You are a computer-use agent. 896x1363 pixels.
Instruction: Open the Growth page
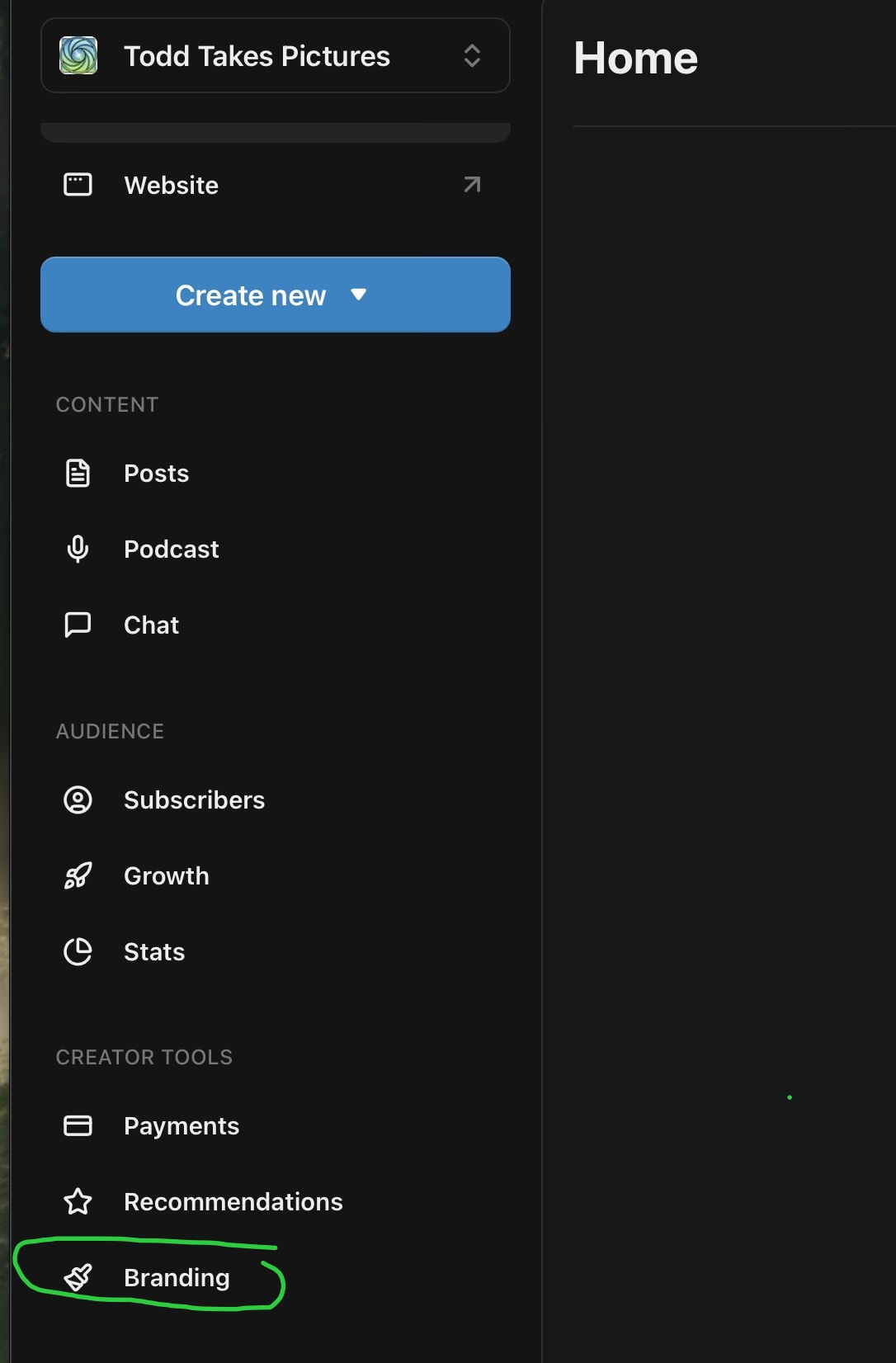point(275,876)
